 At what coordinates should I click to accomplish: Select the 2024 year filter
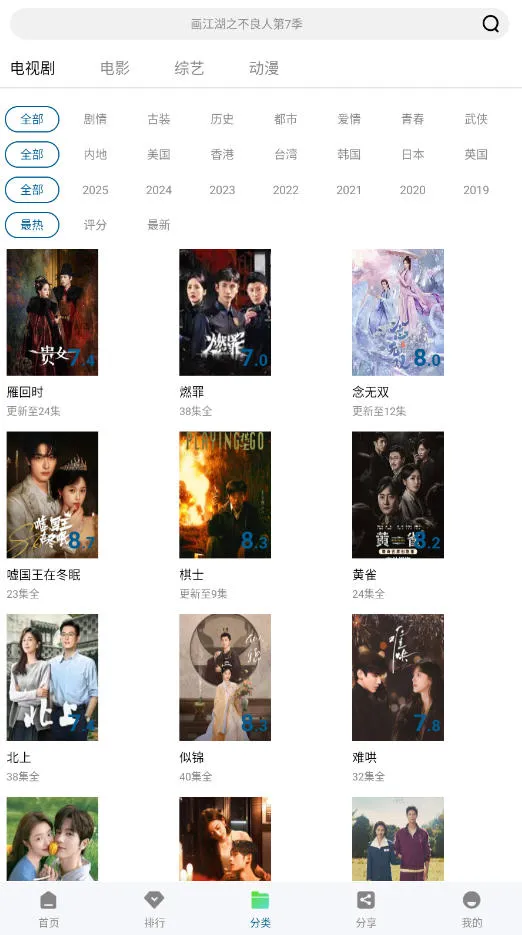pos(159,190)
